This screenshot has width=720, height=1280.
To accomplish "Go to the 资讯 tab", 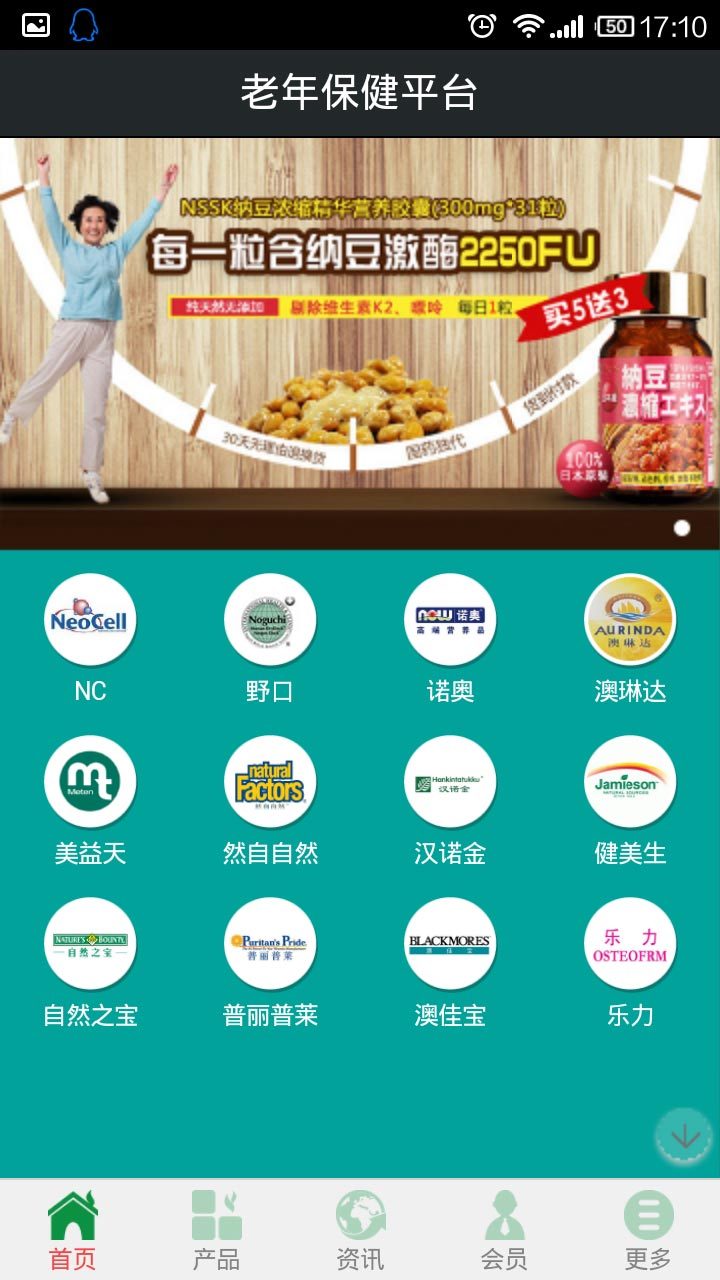I will pyautogui.click(x=360, y=1230).
